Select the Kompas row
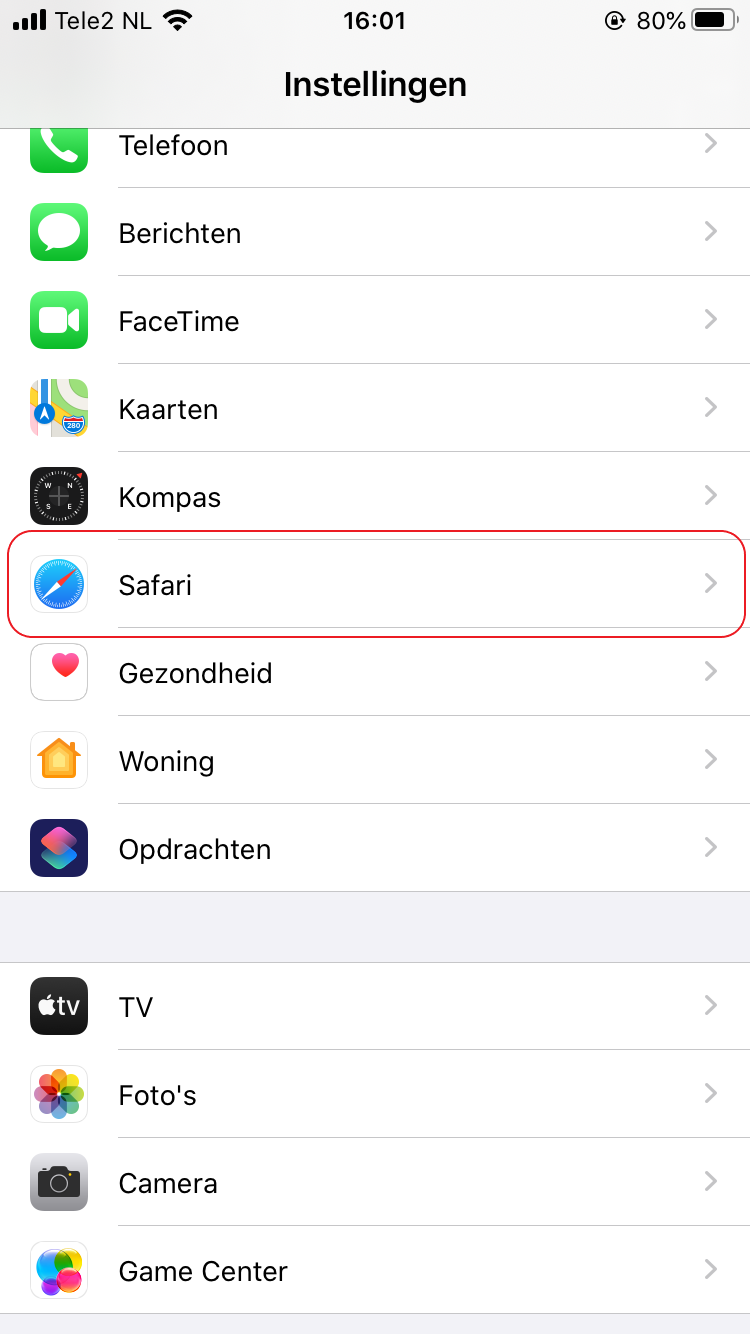The image size is (750, 1334). pyautogui.click(x=375, y=497)
